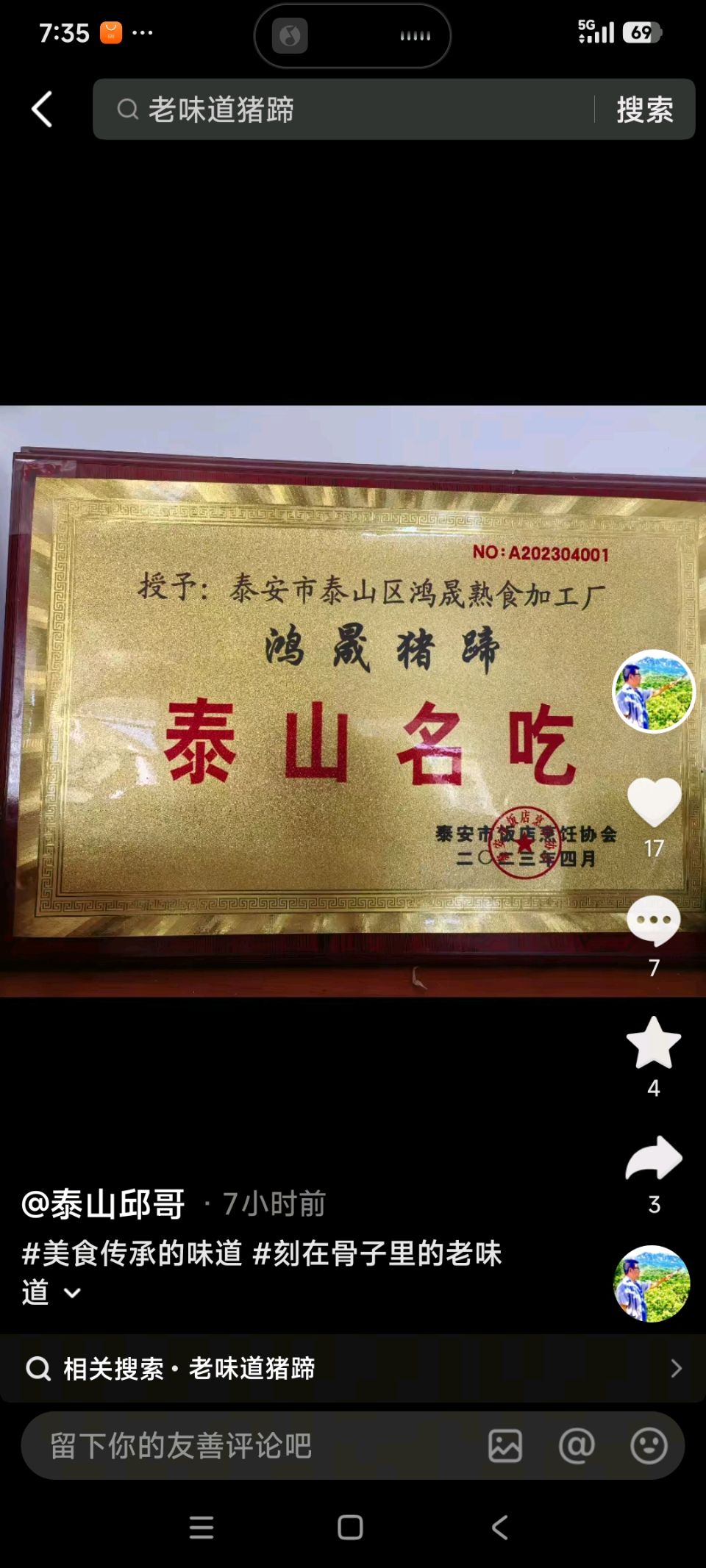Tap the 搜索 button
The height and width of the screenshot is (1568, 706).
click(644, 110)
